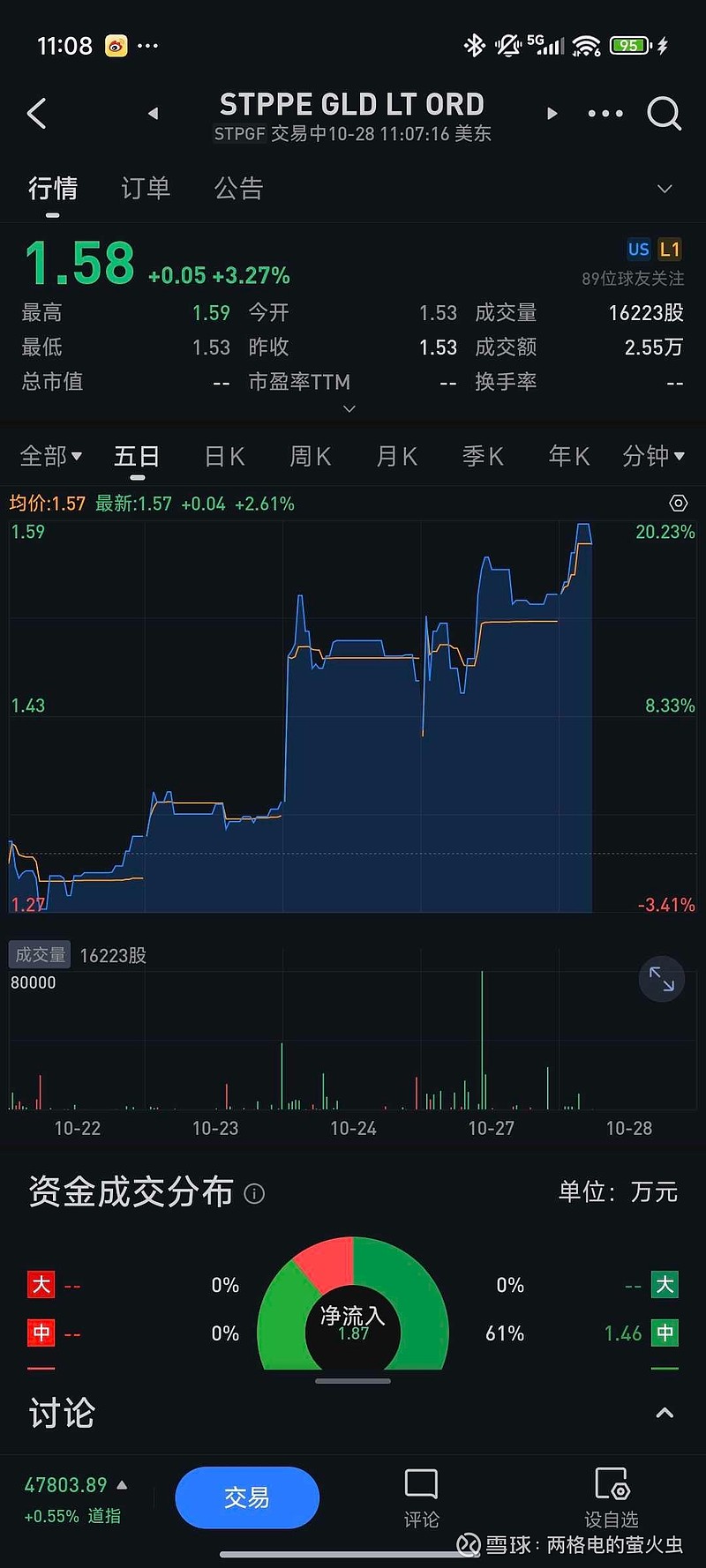The image size is (706, 1568).
Task: Tap the 雪球 watermark logo
Action: 470,1545
